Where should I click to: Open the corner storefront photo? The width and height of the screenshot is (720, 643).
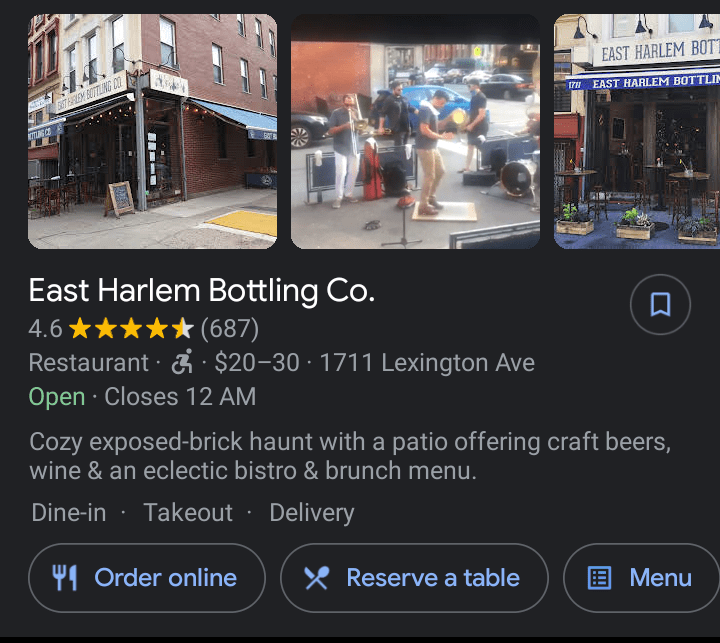pos(152,131)
